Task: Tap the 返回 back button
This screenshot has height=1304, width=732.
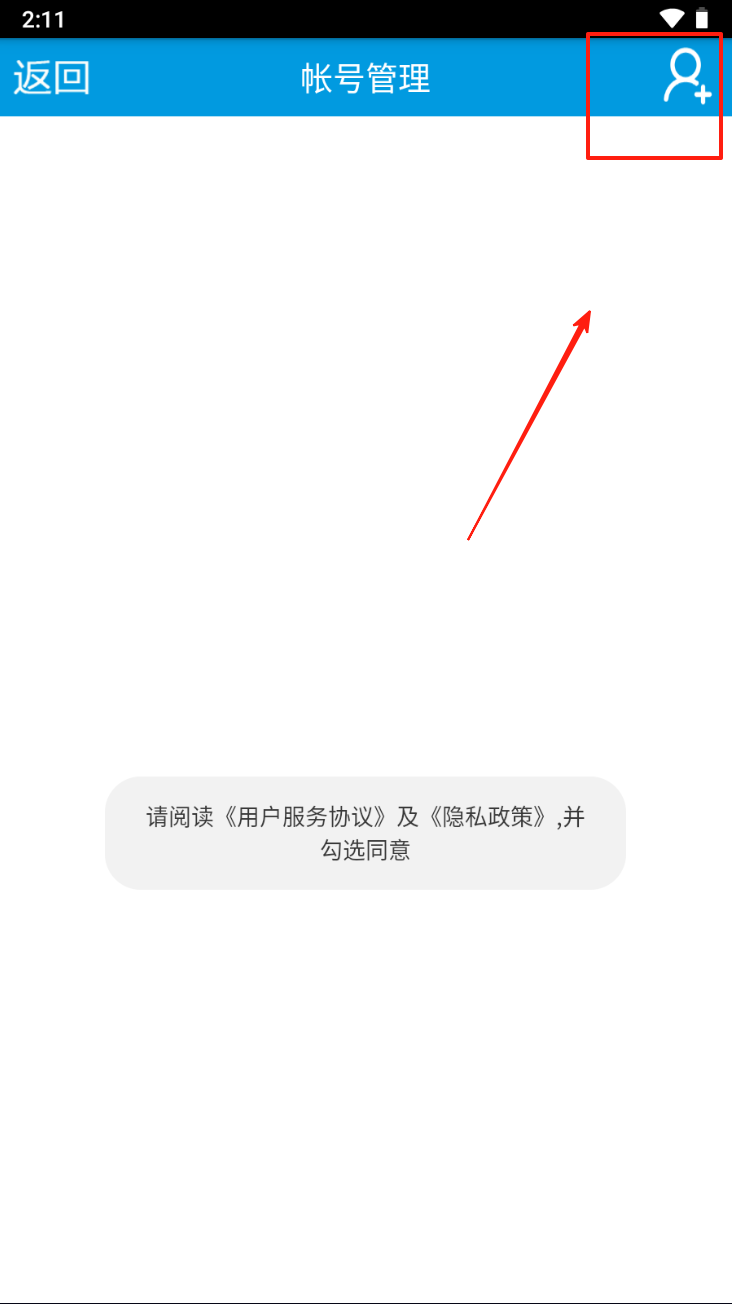Action: tap(52, 78)
